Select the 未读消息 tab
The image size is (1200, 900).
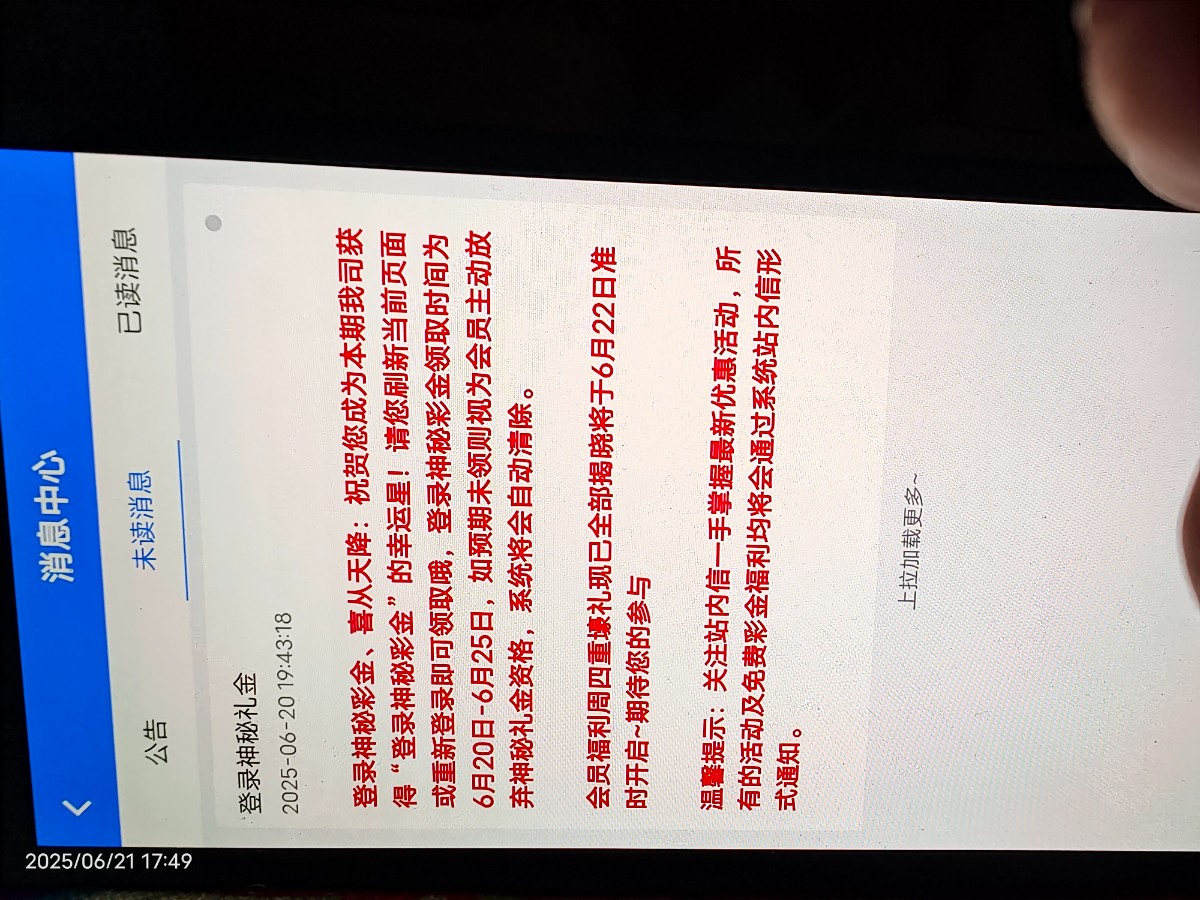(147, 520)
